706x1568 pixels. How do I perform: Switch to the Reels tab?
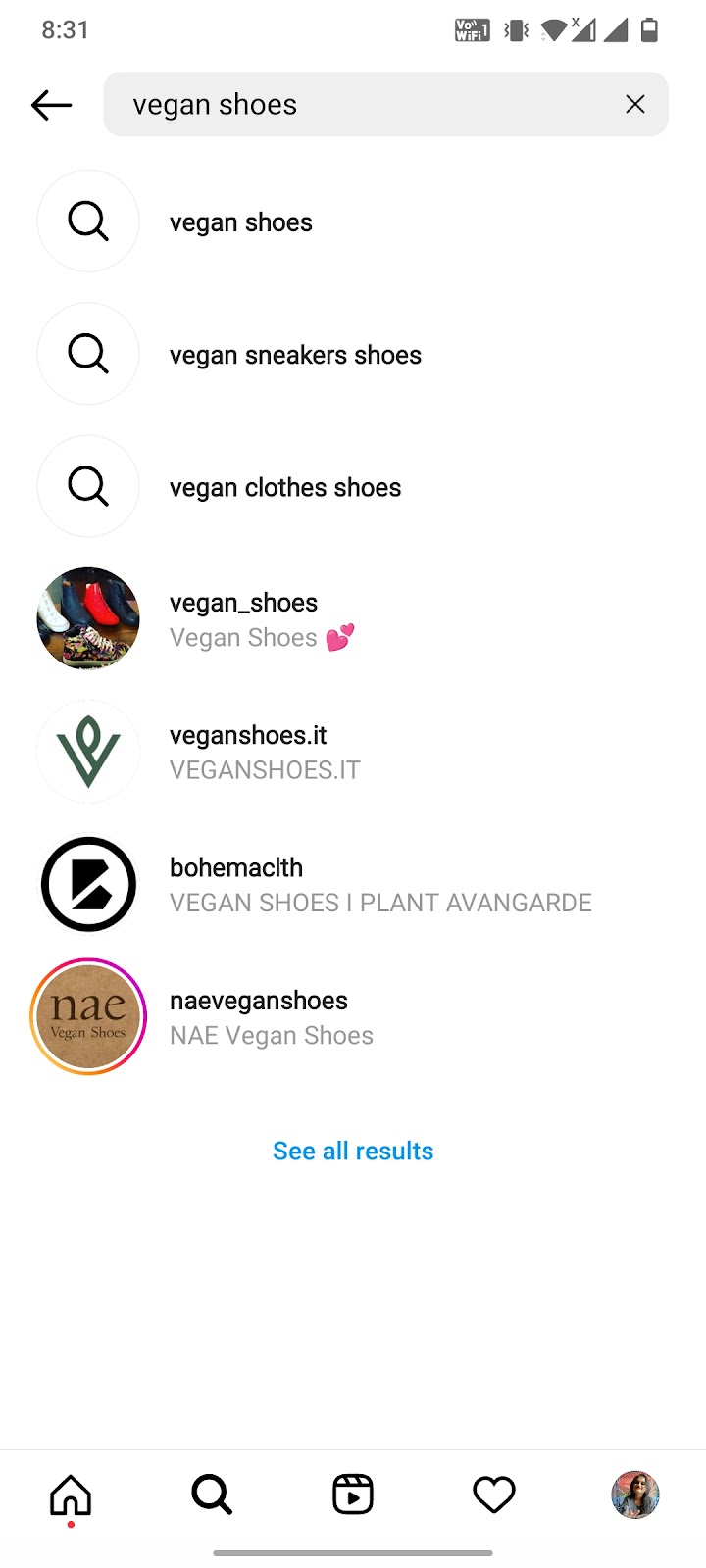point(353,1495)
